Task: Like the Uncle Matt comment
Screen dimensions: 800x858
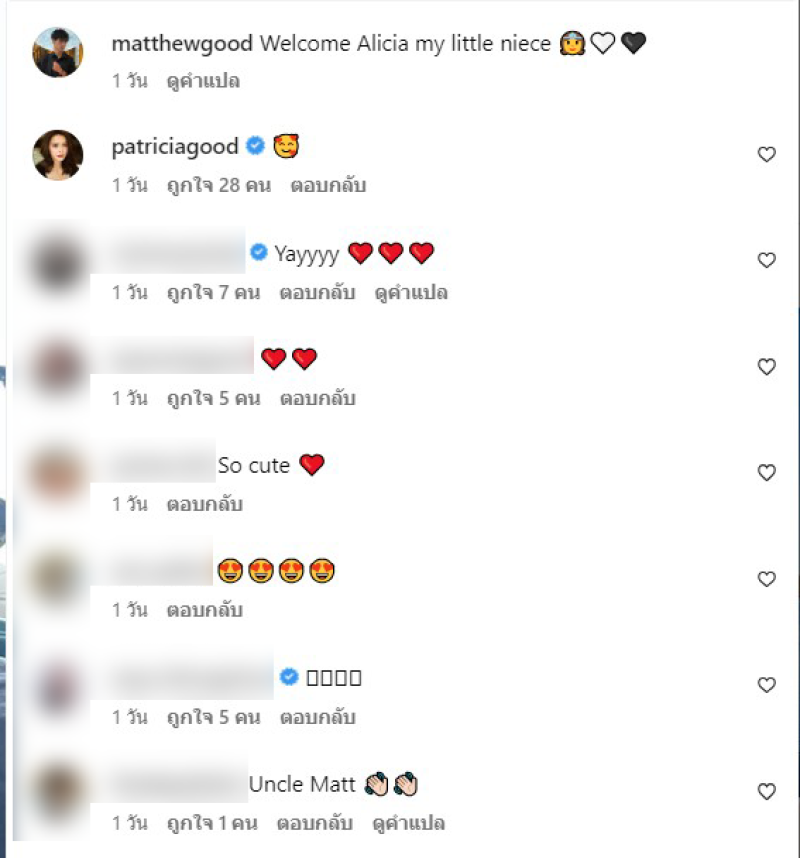Action: [766, 791]
